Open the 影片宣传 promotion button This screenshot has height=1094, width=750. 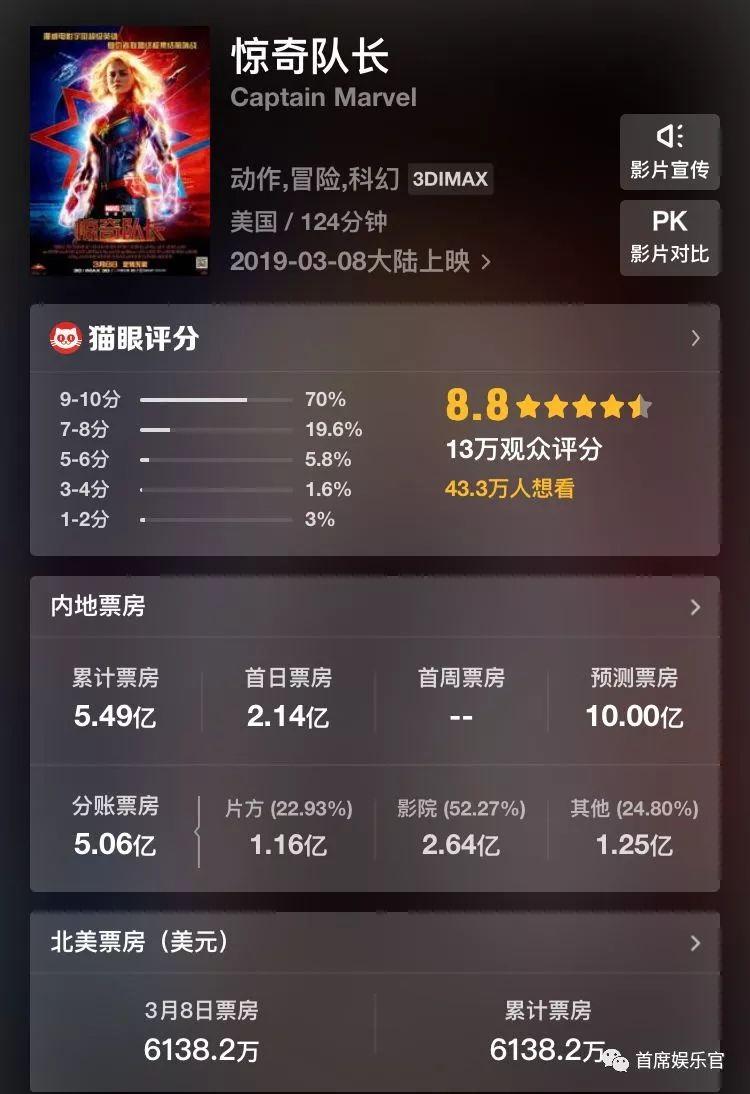[x=669, y=151]
